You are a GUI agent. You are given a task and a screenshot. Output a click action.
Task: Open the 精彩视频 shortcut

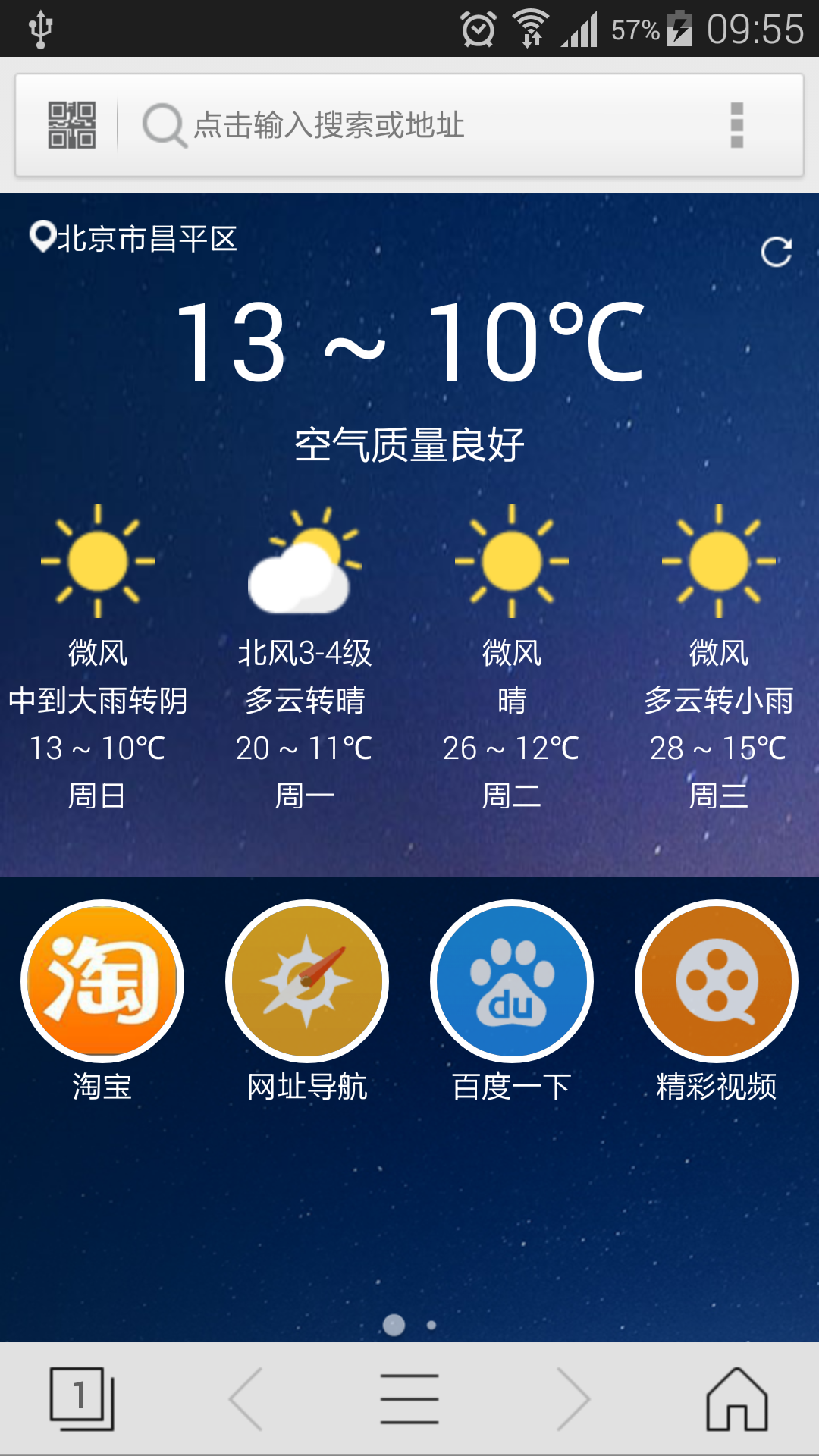point(717,1001)
